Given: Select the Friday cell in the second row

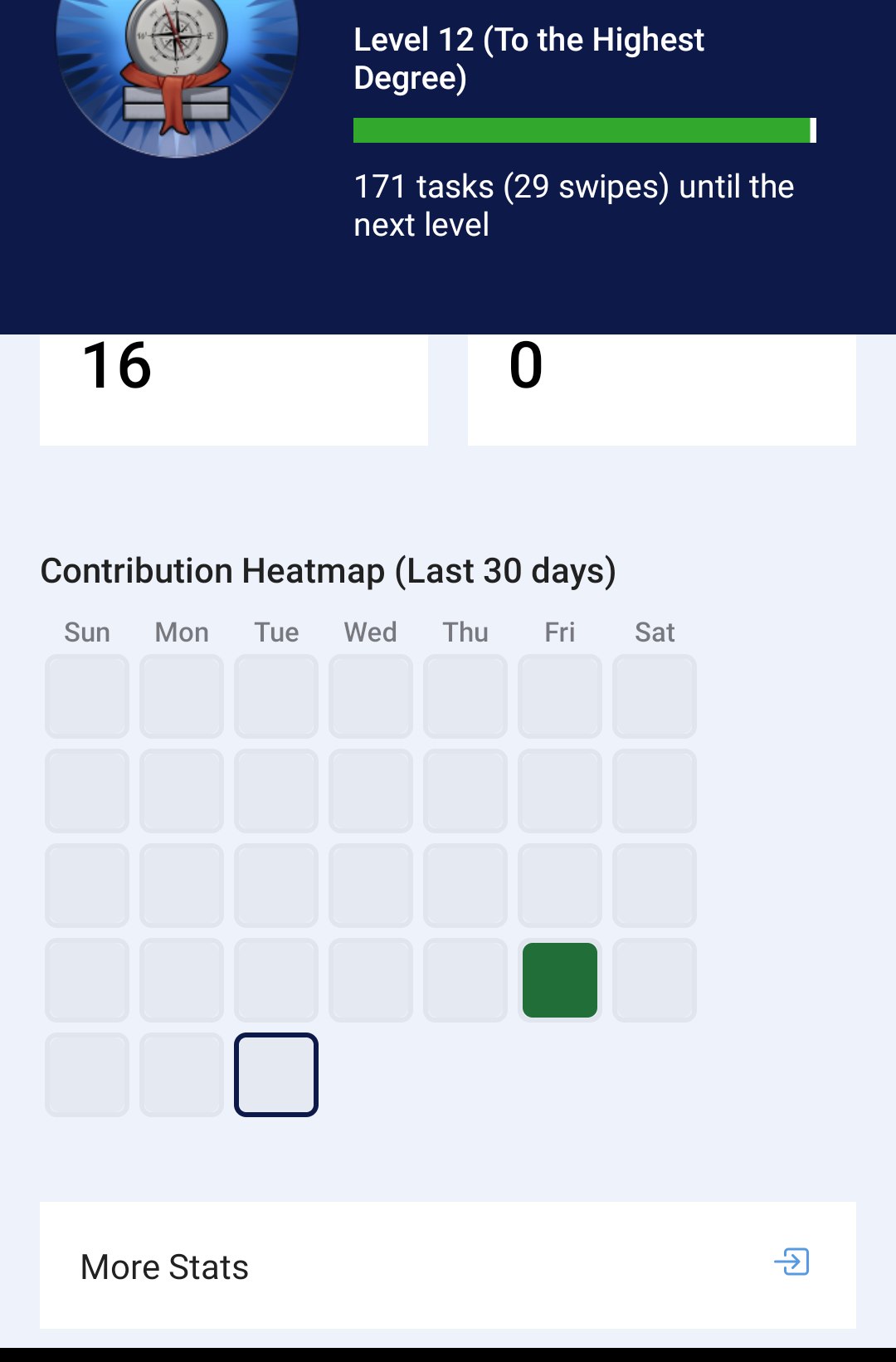Looking at the screenshot, I should click(560, 791).
